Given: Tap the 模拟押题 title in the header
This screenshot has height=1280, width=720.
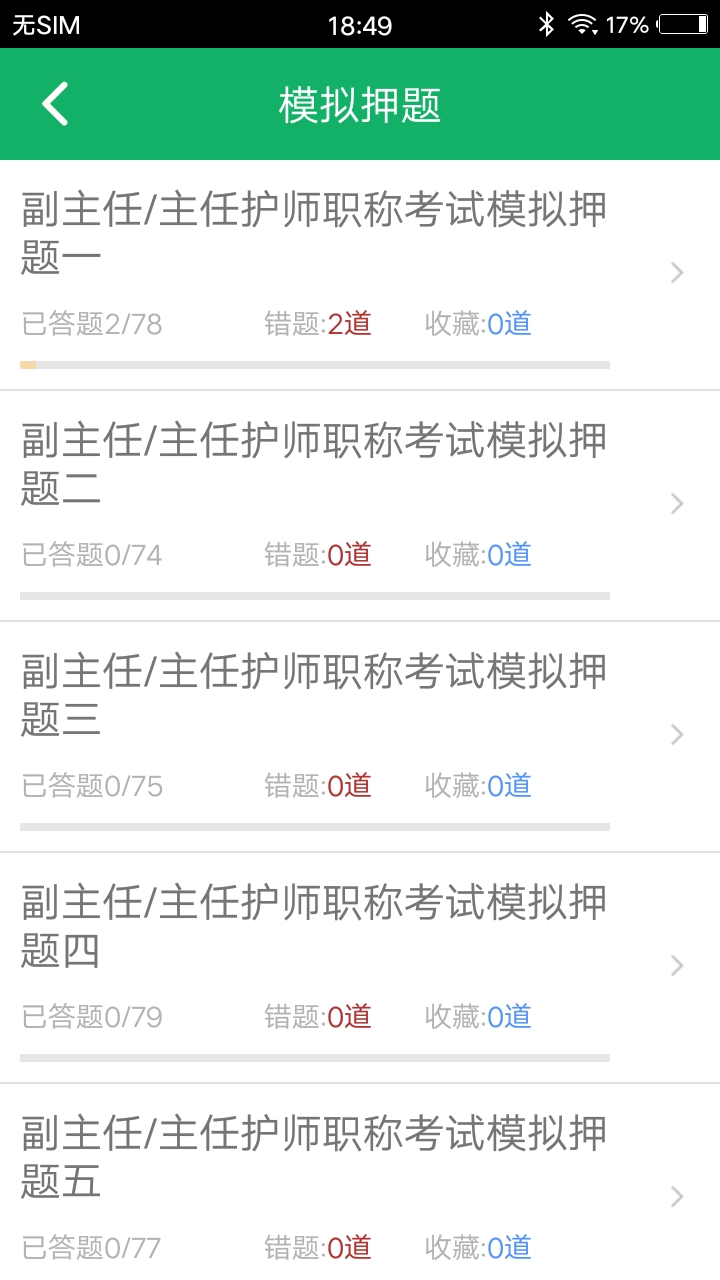Looking at the screenshot, I should [360, 105].
